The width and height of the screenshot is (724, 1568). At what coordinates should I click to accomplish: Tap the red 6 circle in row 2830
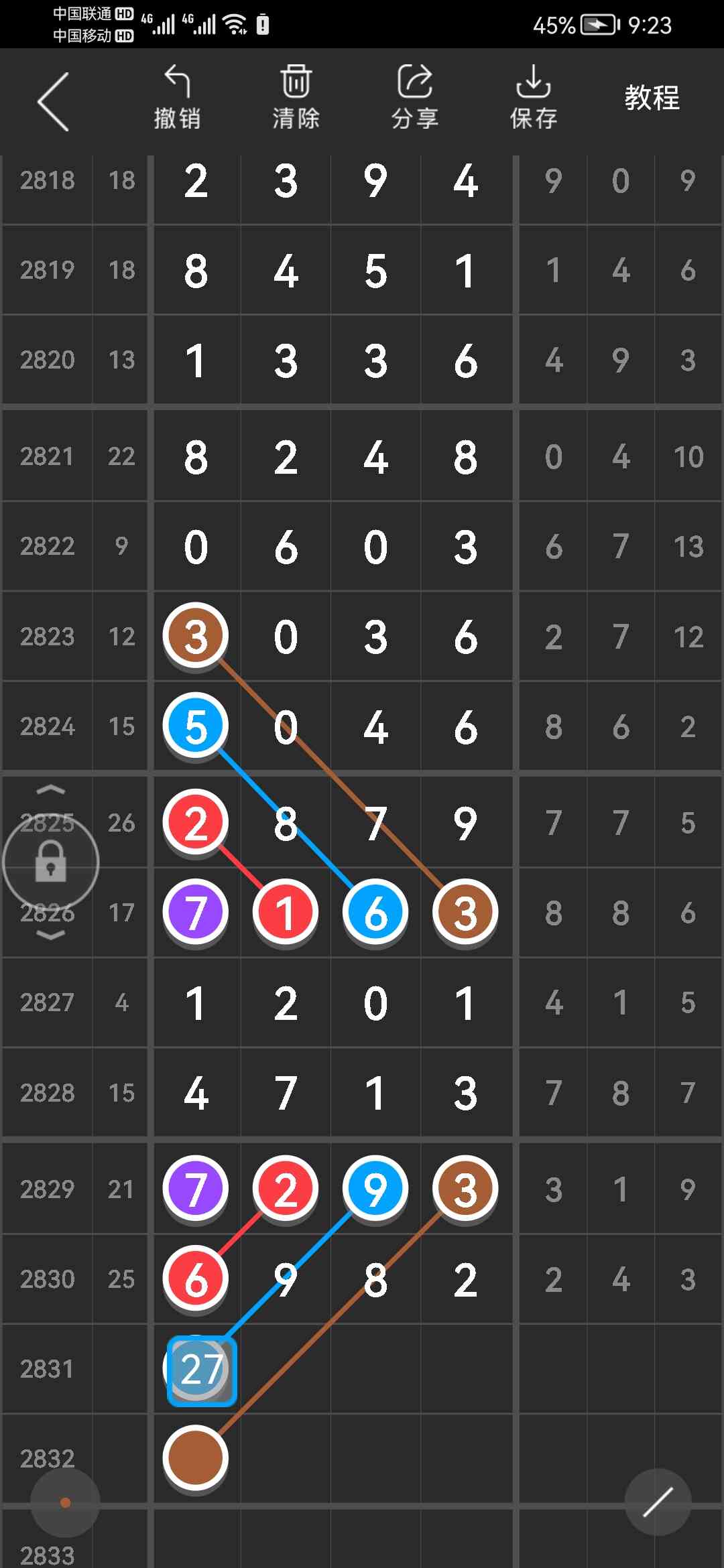196,1279
